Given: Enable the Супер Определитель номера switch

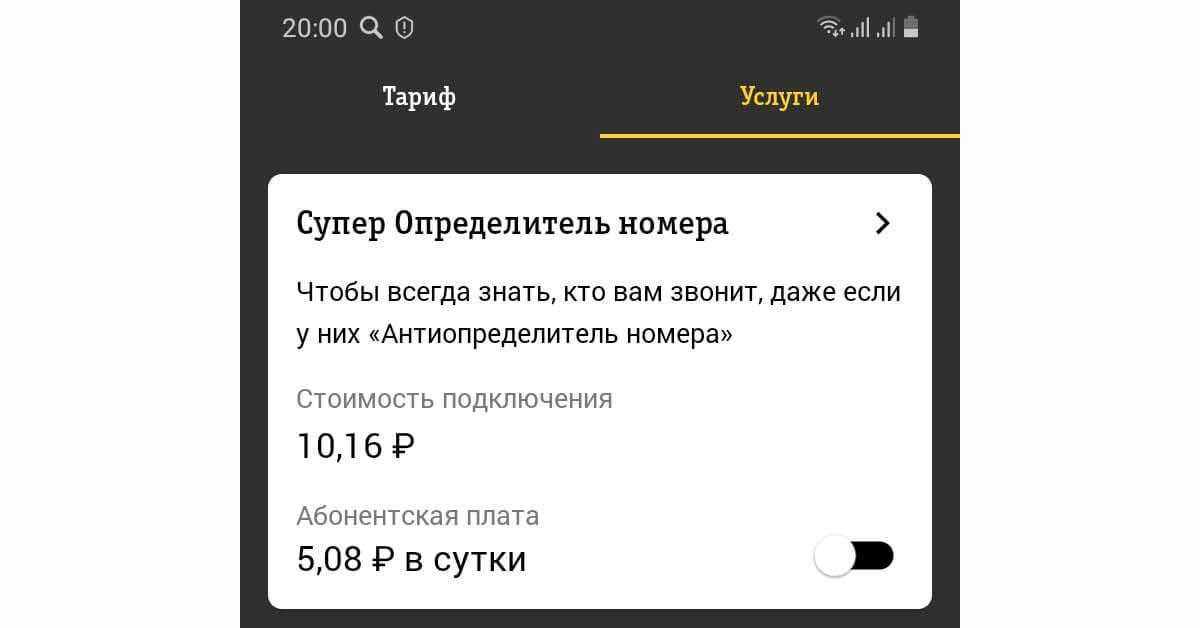Looking at the screenshot, I should [854, 556].
